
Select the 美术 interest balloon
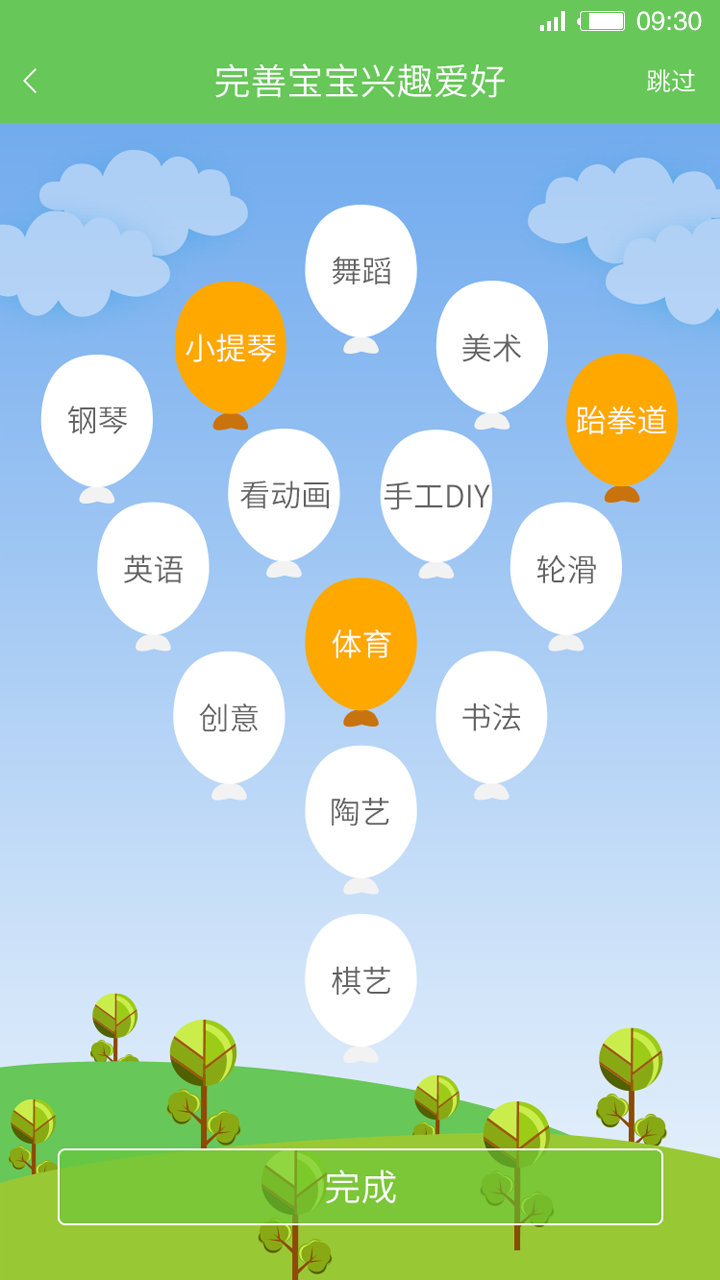click(x=492, y=345)
